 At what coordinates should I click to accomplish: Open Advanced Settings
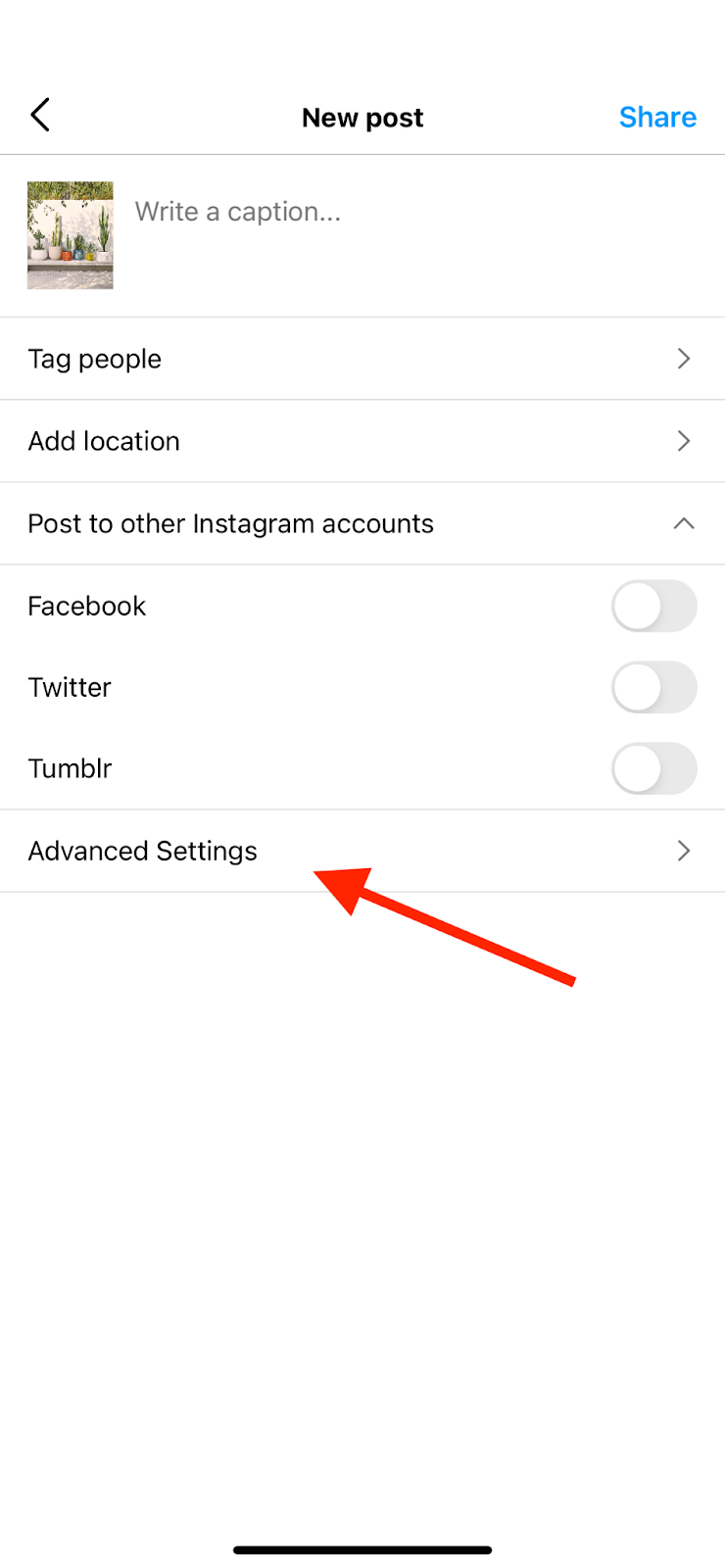tap(362, 851)
